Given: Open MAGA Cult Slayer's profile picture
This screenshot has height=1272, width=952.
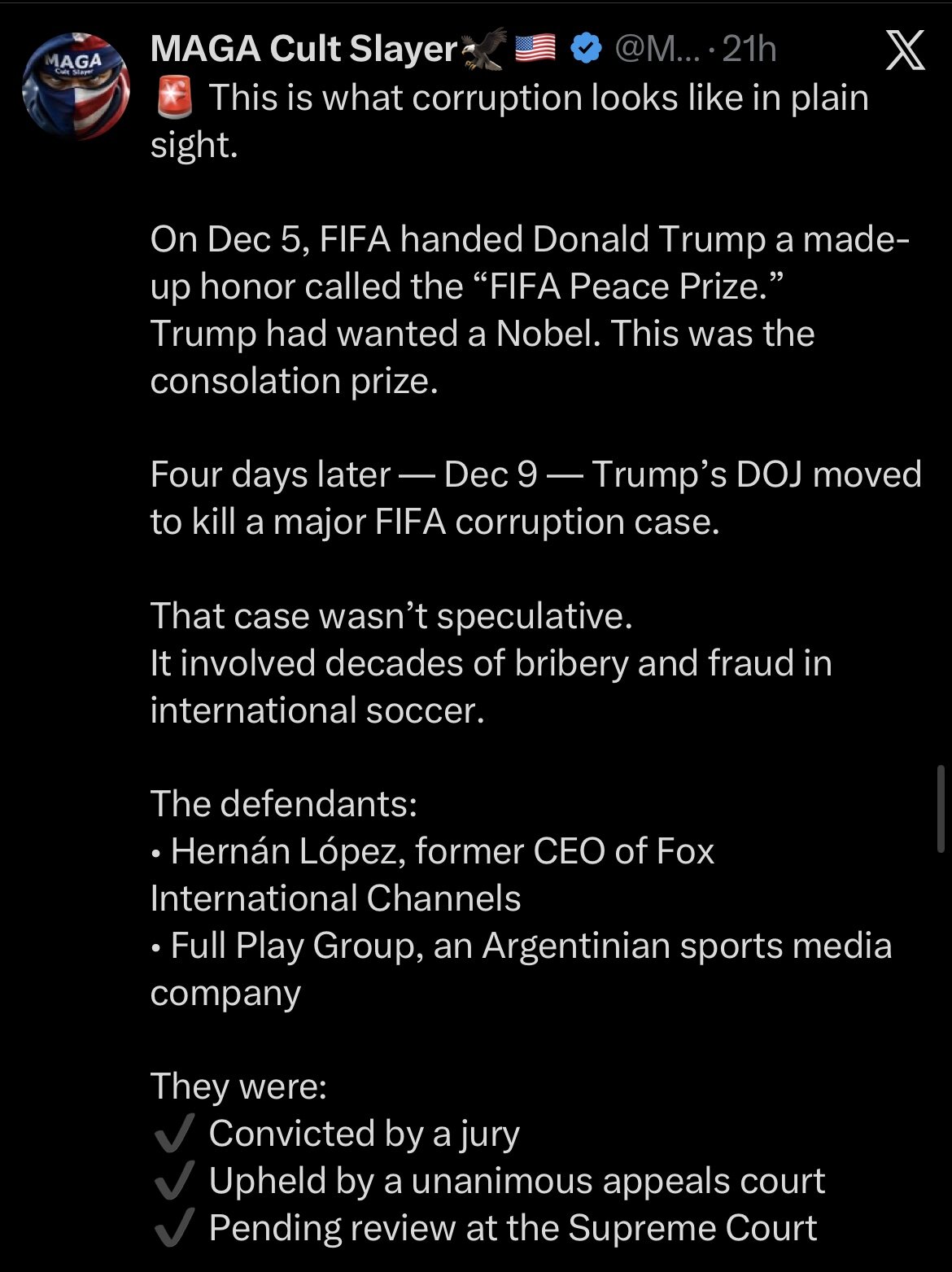Looking at the screenshot, I should pyautogui.click(x=75, y=85).
